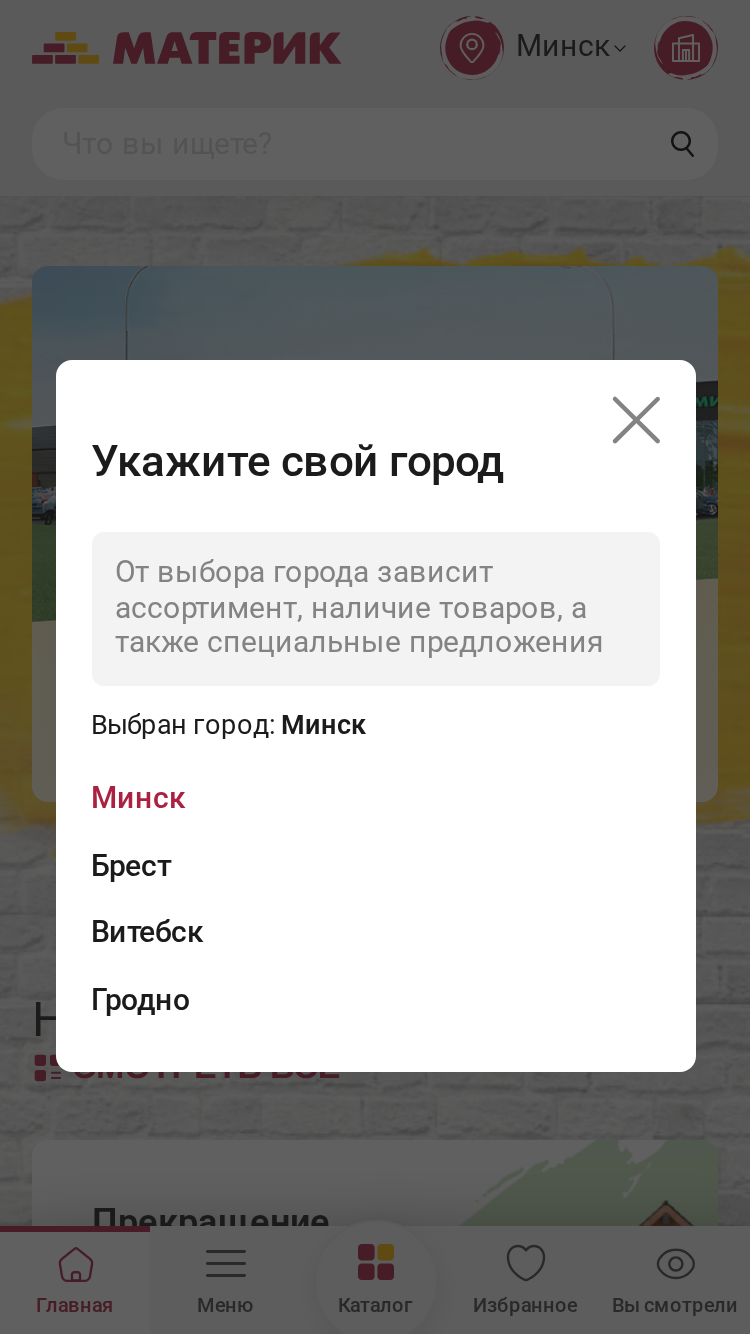The height and width of the screenshot is (1334, 750).
Task: Tap the magnifier search icon
Action: click(x=682, y=144)
